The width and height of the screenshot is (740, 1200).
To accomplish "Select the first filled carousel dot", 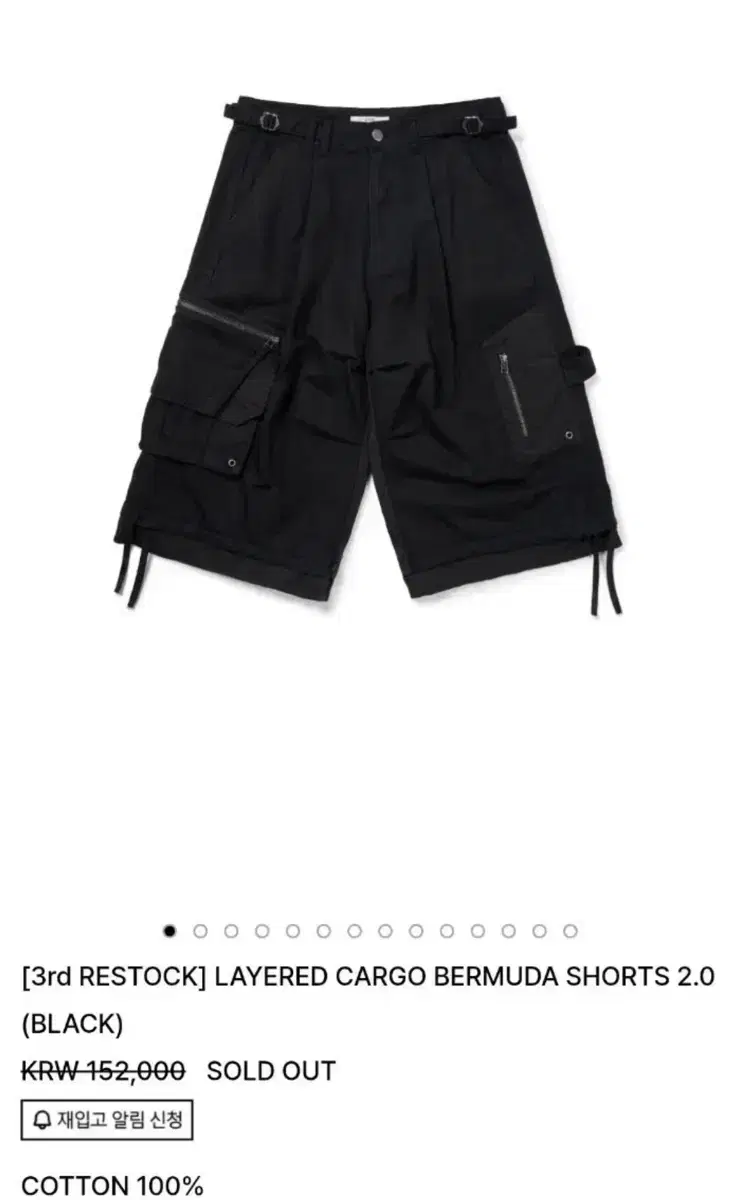I will pyautogui.click(x=169, y=929).
